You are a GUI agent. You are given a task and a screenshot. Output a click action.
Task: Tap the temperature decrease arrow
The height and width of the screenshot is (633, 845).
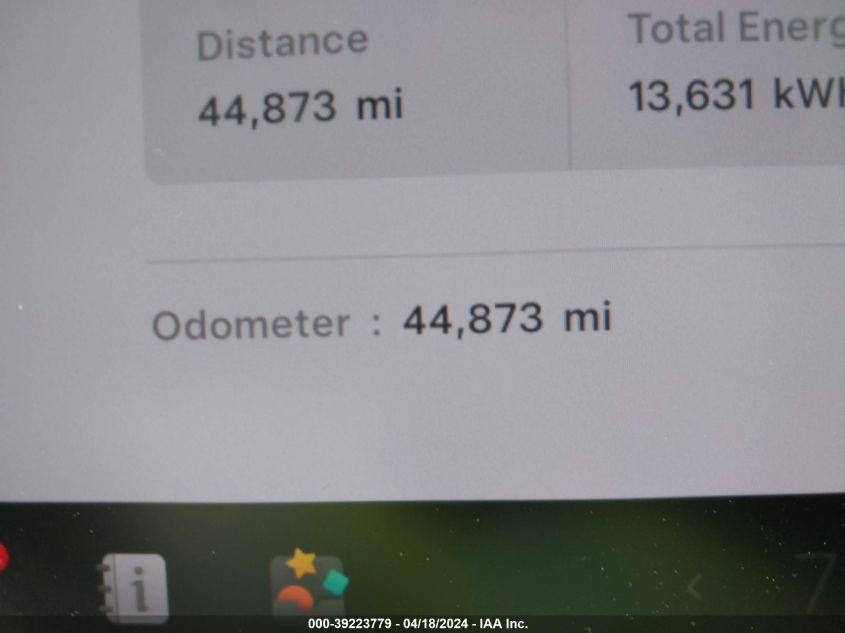(x=694, y=586)
